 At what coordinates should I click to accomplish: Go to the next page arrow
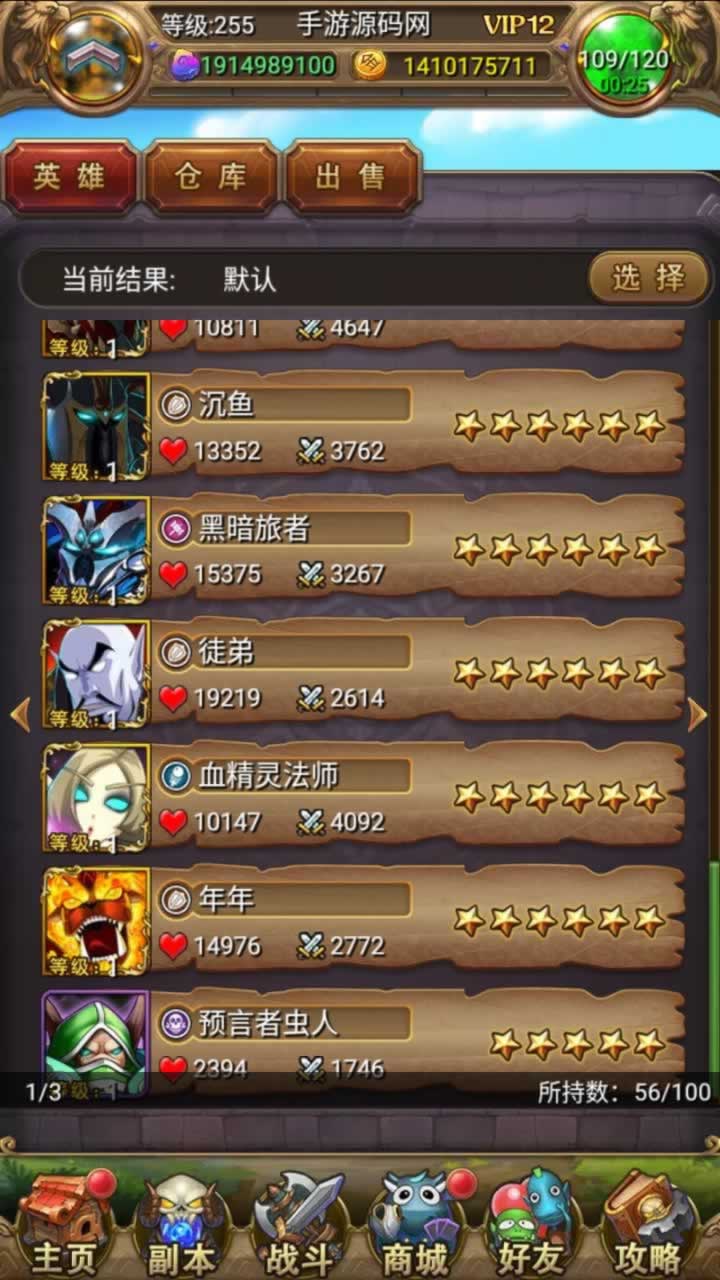point(698,714)
